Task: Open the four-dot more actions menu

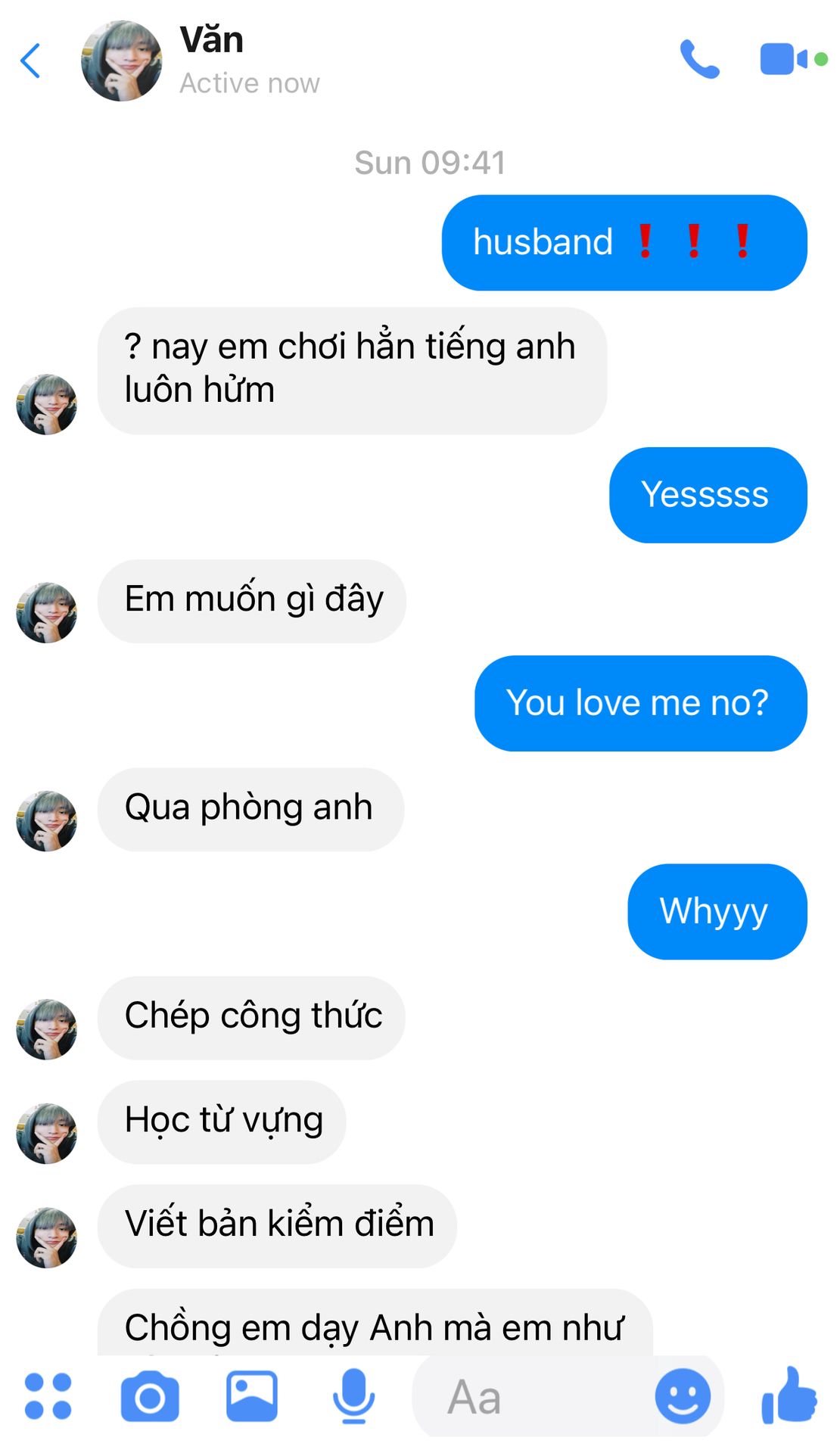Action: pos(48,1395)
